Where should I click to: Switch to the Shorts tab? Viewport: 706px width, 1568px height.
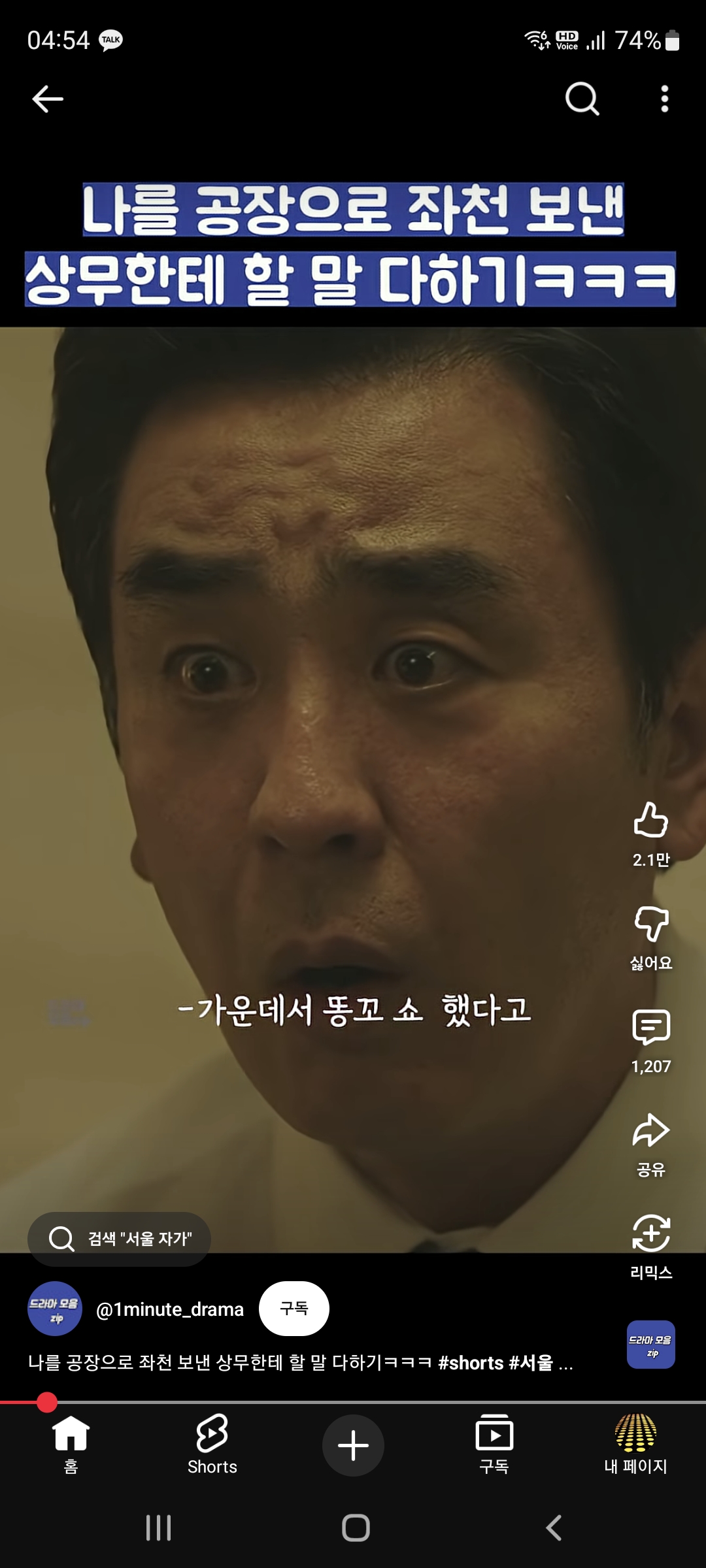click(x=212, y=1445)
